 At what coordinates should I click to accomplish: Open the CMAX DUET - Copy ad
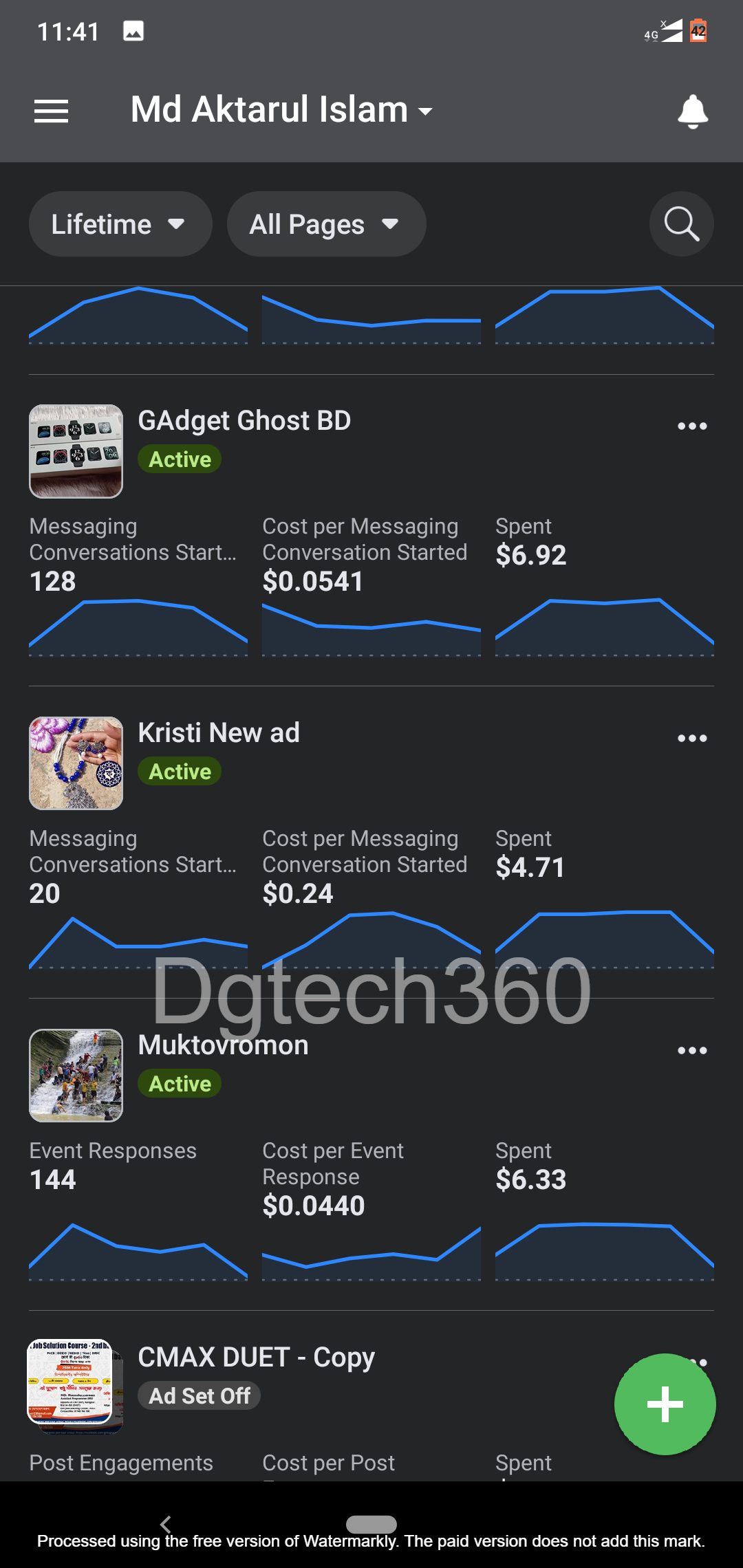[x=256, y=1357]
